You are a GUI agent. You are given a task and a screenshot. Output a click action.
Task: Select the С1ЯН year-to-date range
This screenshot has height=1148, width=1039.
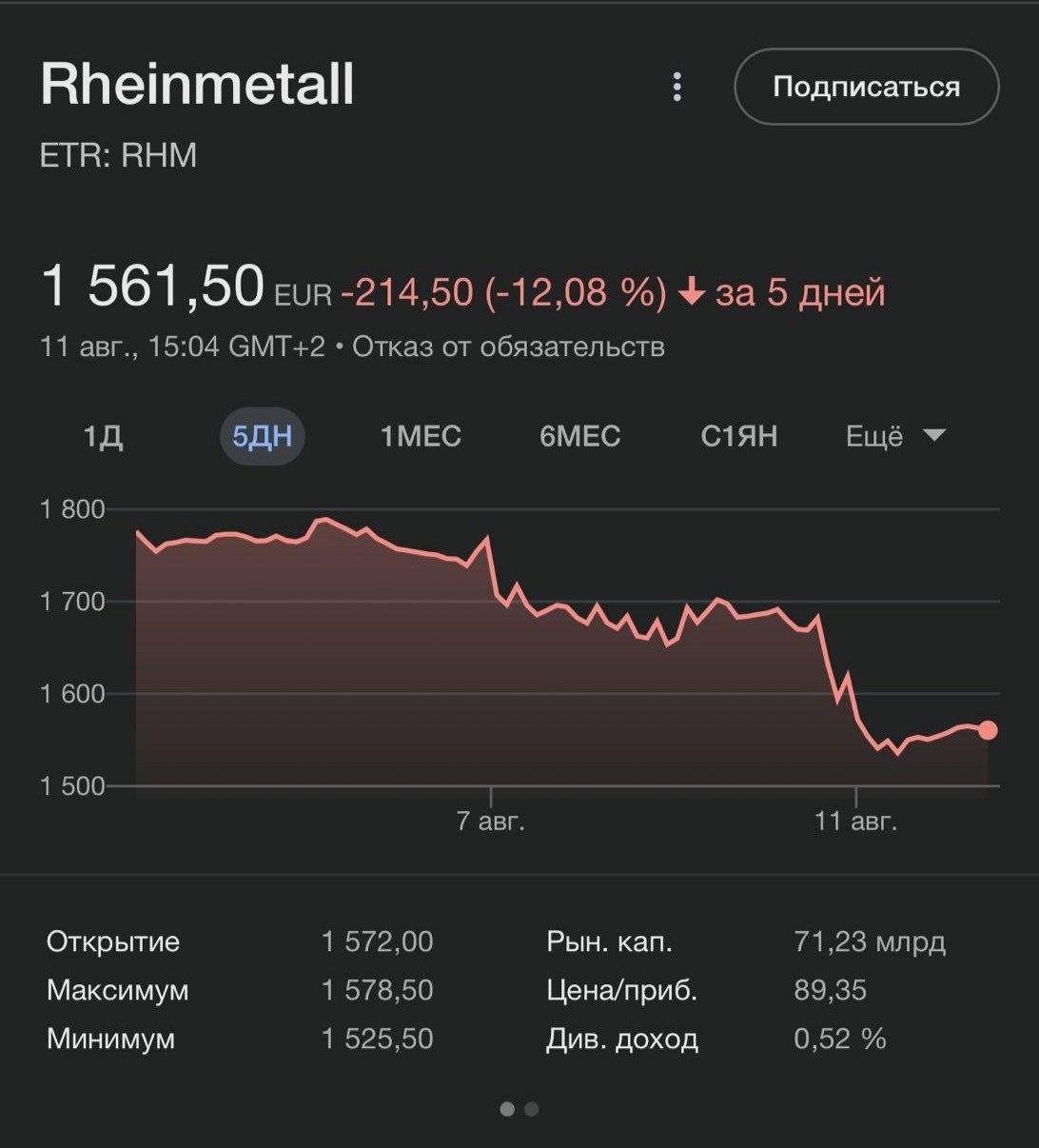coord(738,436)
